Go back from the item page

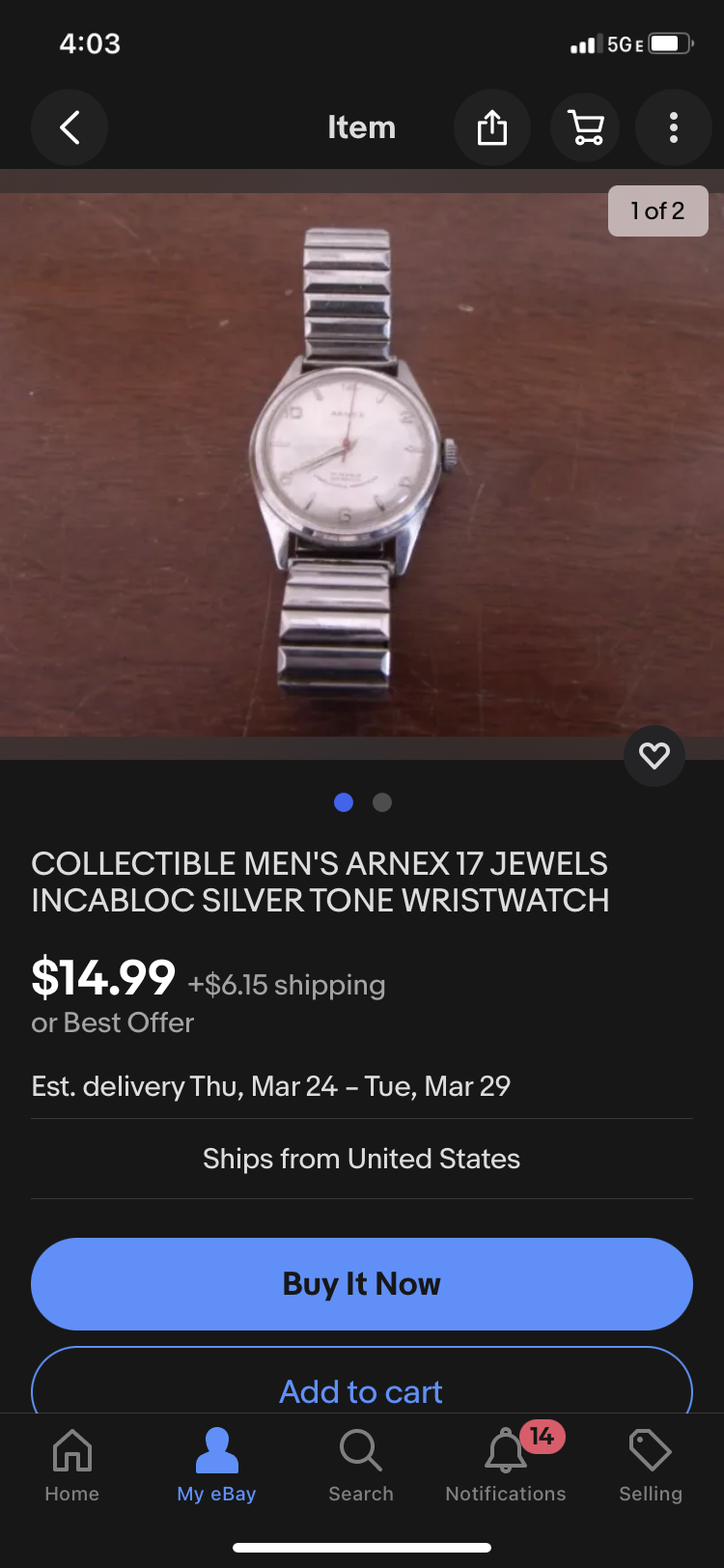click(70, 127)
